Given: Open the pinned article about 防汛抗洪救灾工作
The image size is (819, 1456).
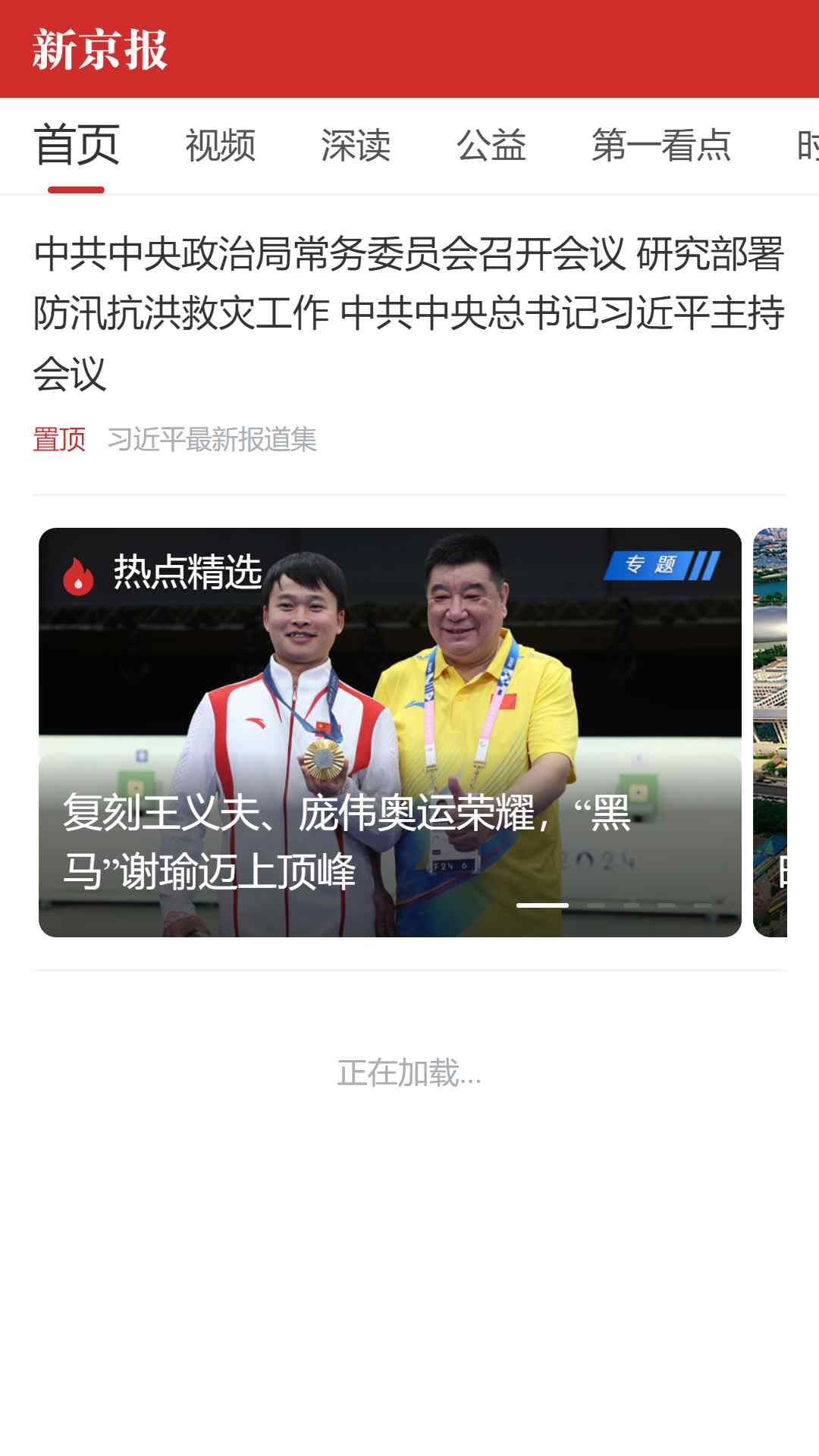Looking at the screenshot, I should (x=409, y=312).
